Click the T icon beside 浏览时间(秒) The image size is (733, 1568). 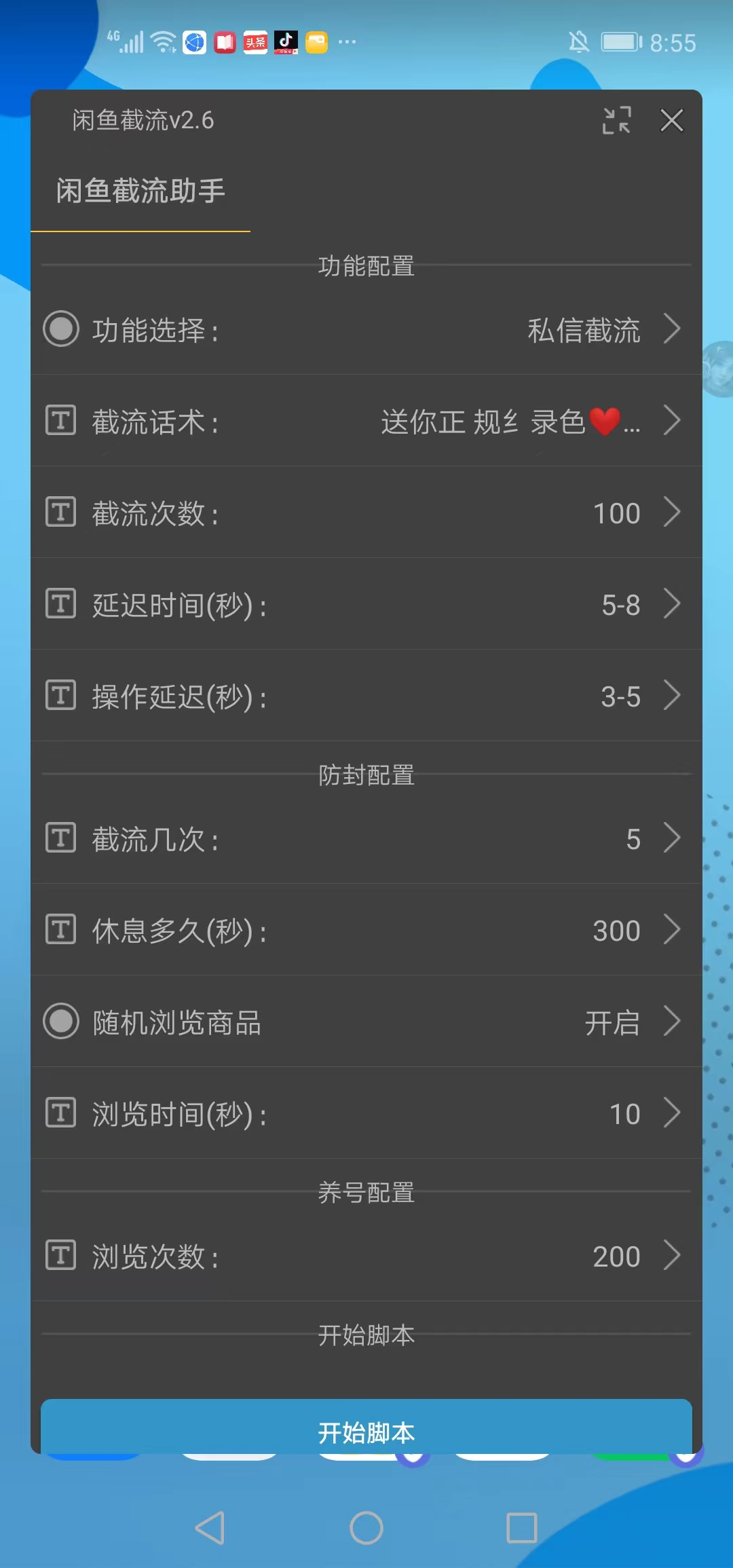(61, 1113)
